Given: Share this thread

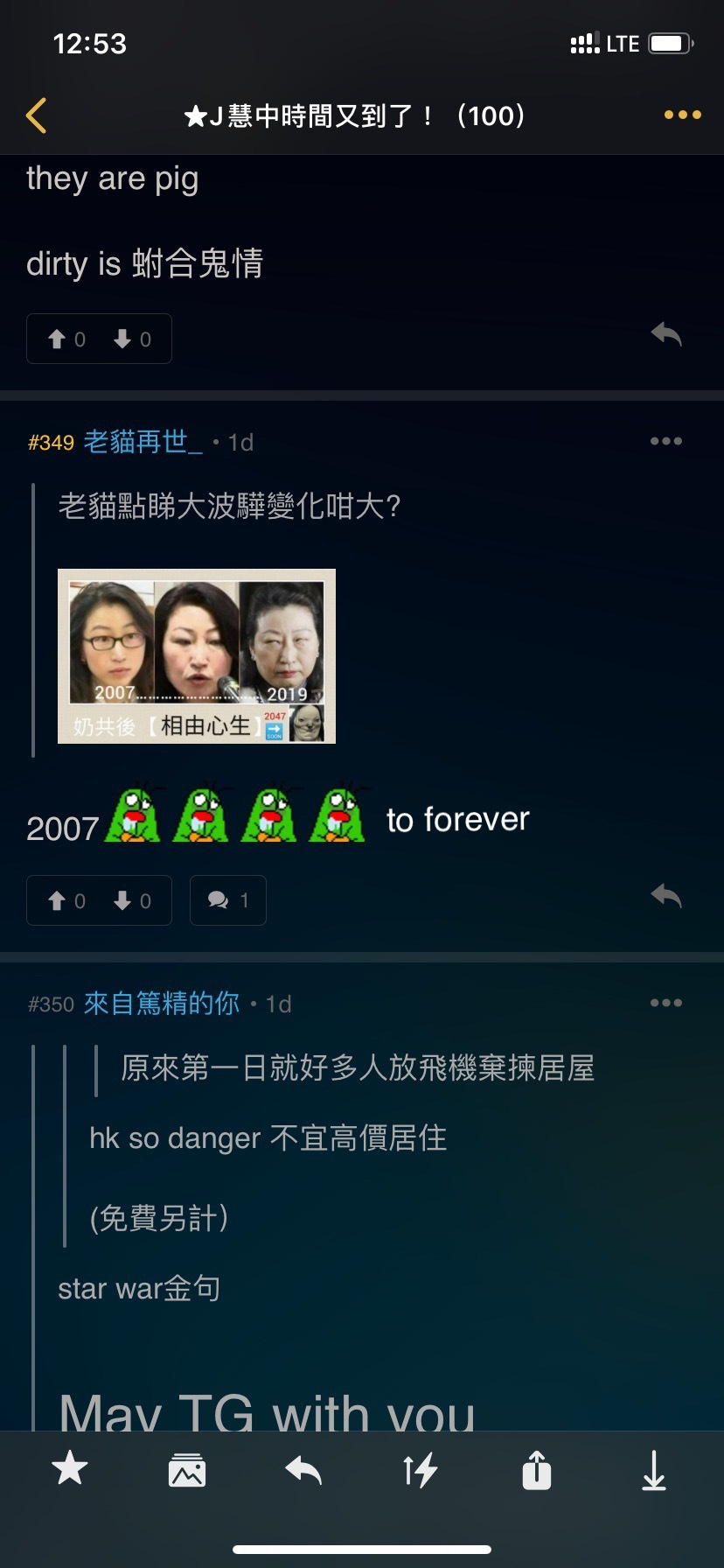Looking at the screenshot, I should pos(537,1469).
